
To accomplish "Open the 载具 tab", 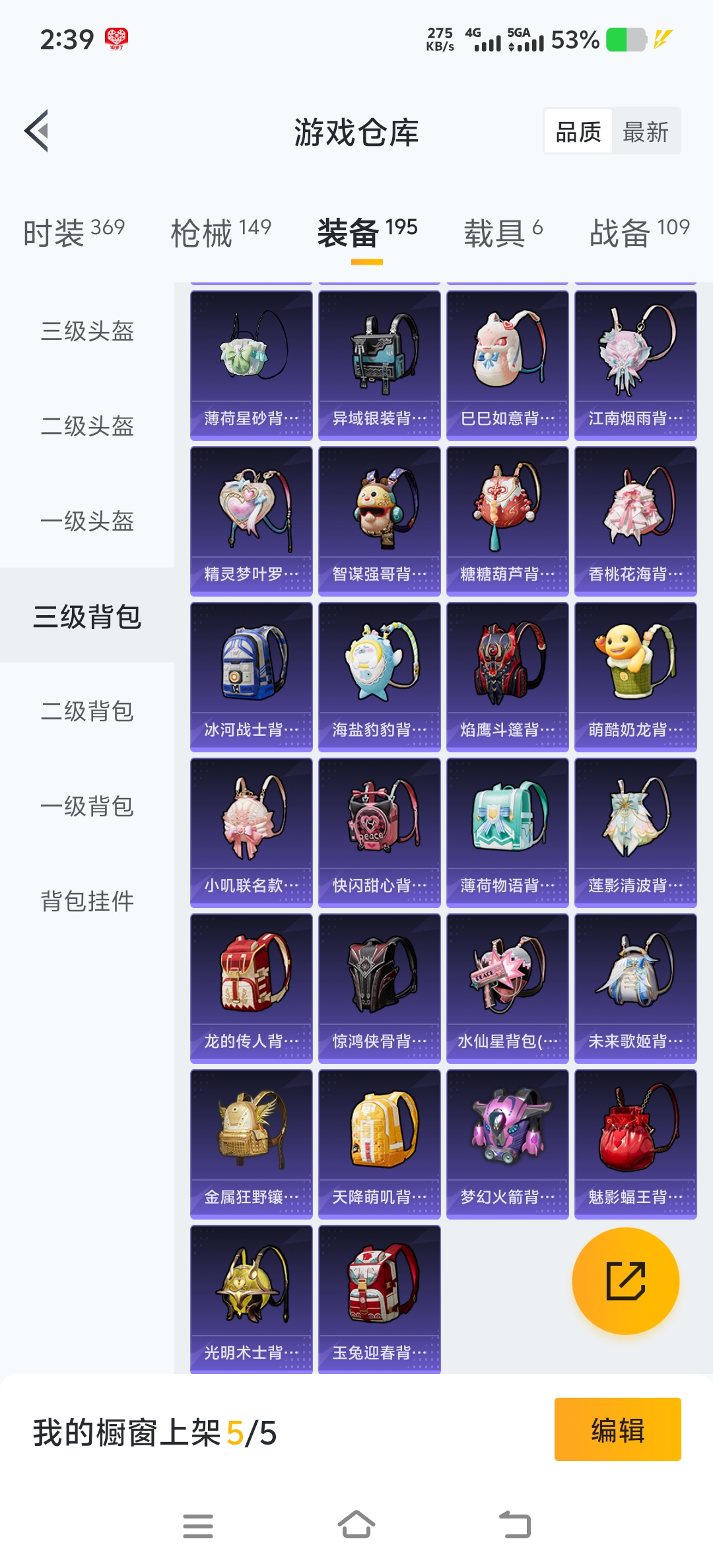I will [503, 232].
